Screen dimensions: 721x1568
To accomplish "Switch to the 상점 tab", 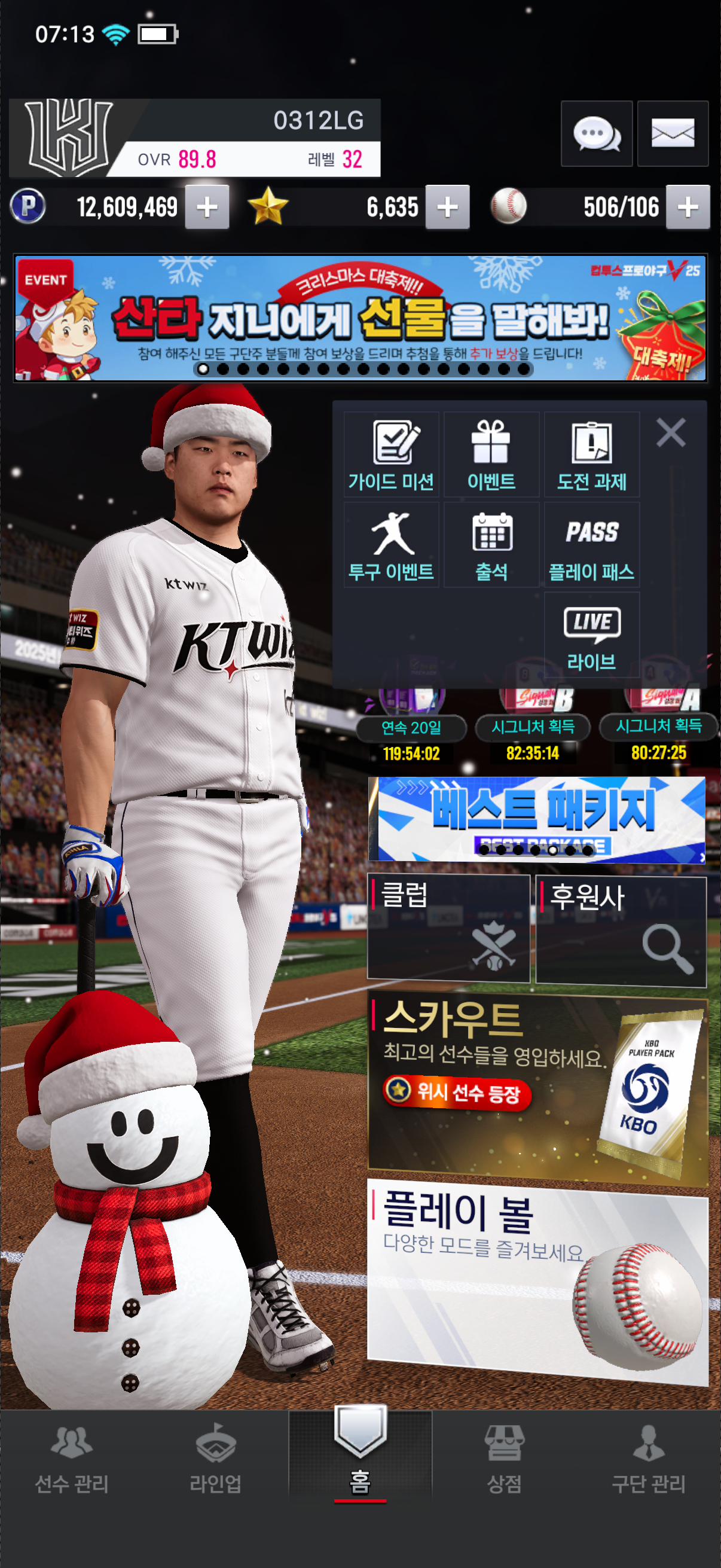I will [x=504, y=1458].
